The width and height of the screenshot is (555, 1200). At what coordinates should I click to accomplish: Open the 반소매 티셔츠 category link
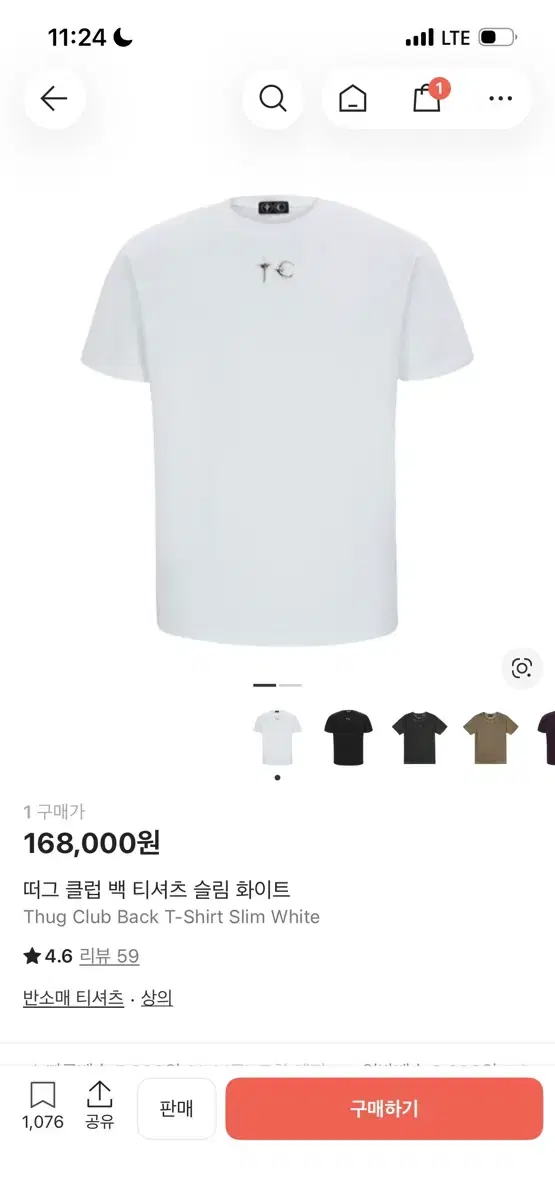[x=73, y=998]
